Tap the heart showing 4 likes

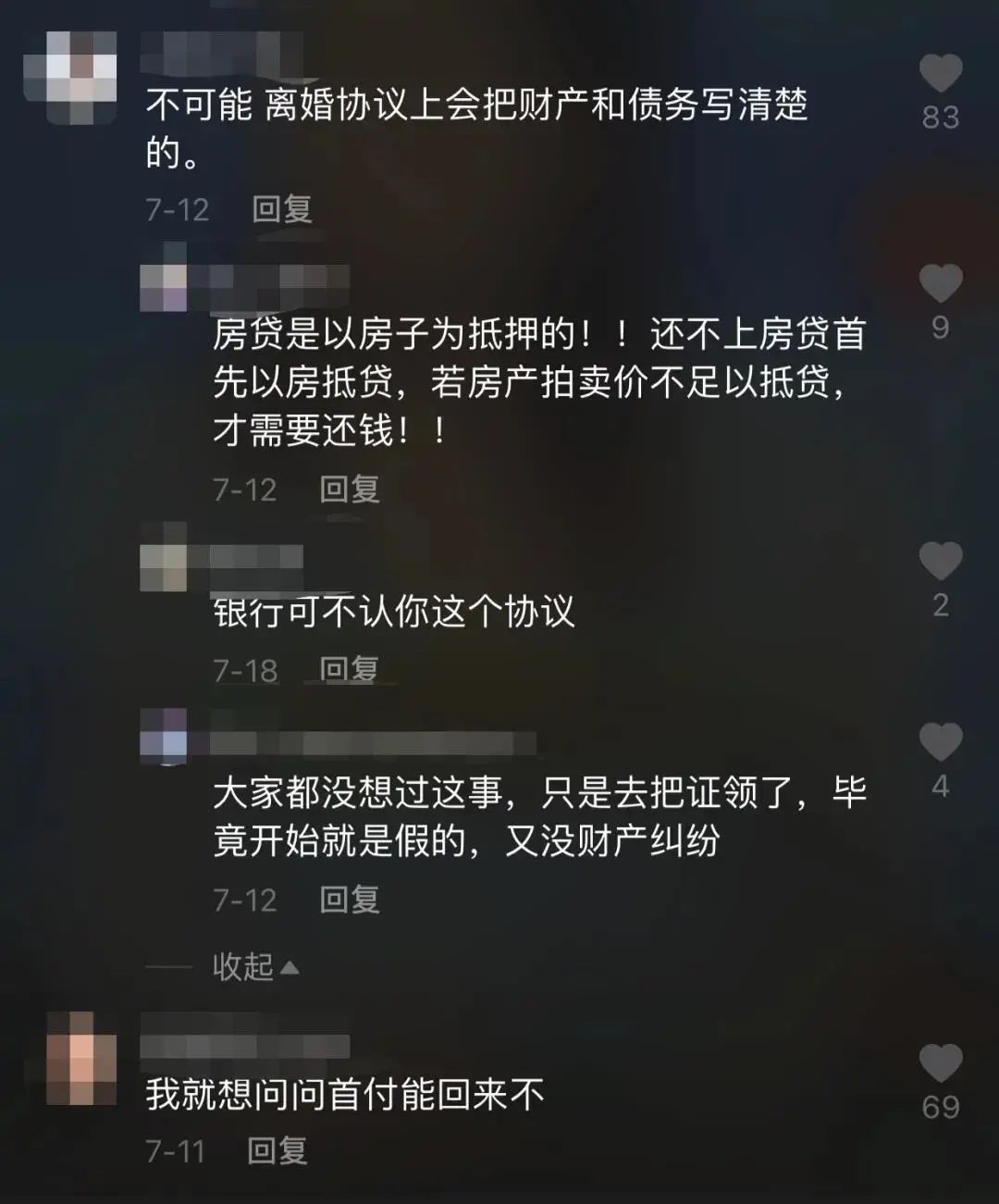(x=941, y=740)
